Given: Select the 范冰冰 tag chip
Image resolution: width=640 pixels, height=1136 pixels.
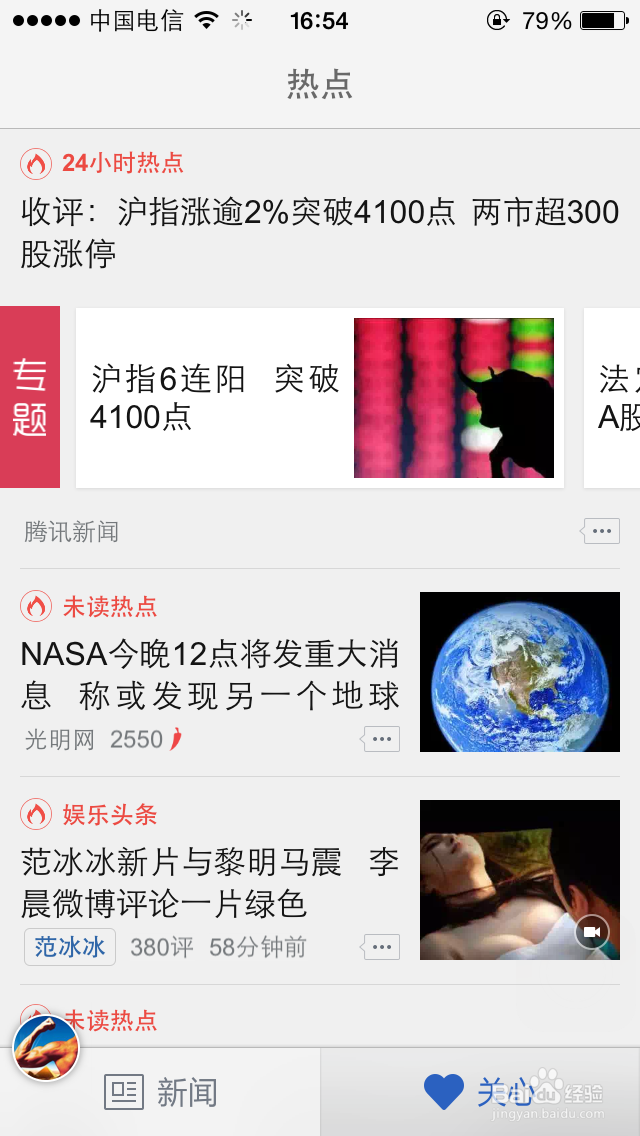Looking at the screenshot, I should 70,947.
